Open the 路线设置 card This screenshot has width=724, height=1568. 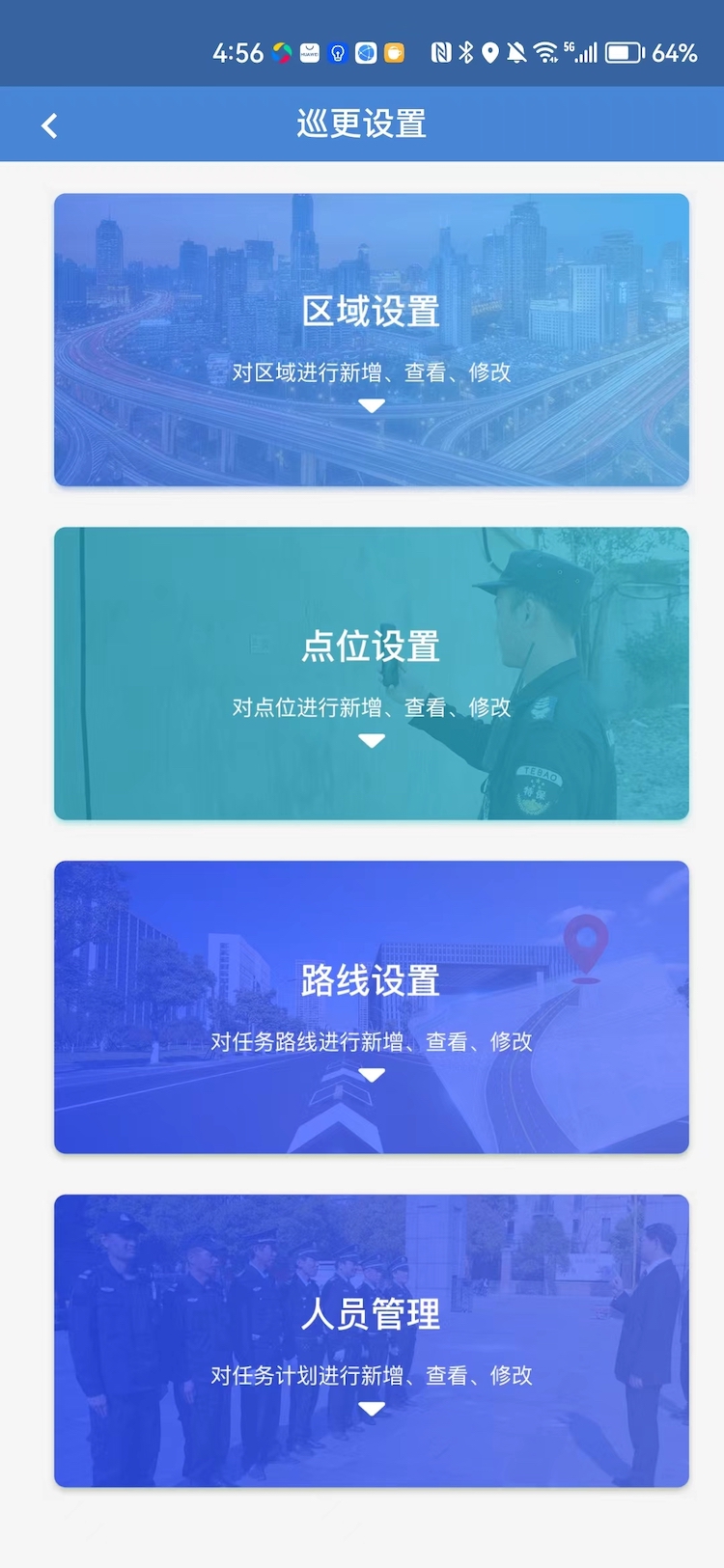372,1007
